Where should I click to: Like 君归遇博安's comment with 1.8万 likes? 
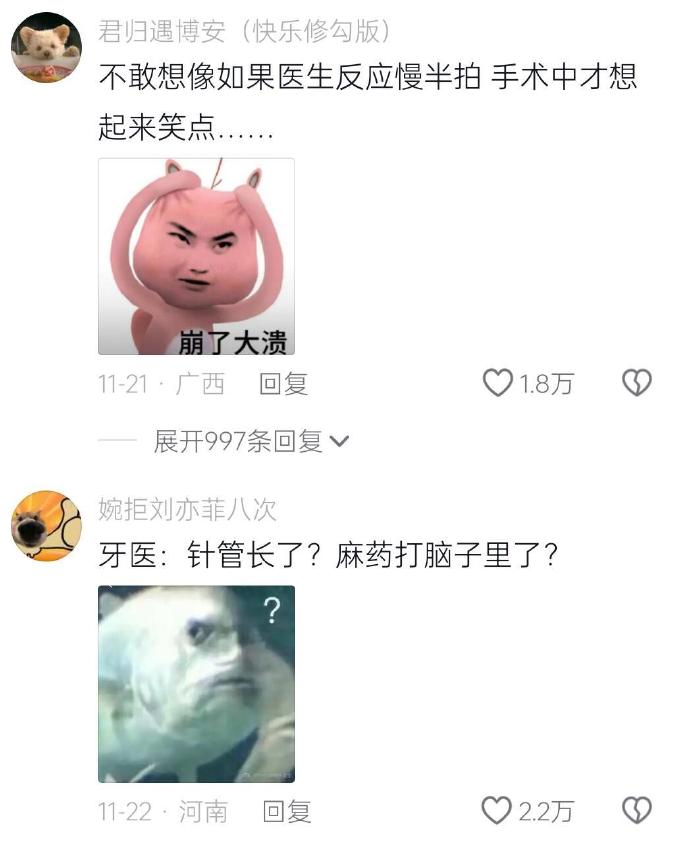coord(498,383)
